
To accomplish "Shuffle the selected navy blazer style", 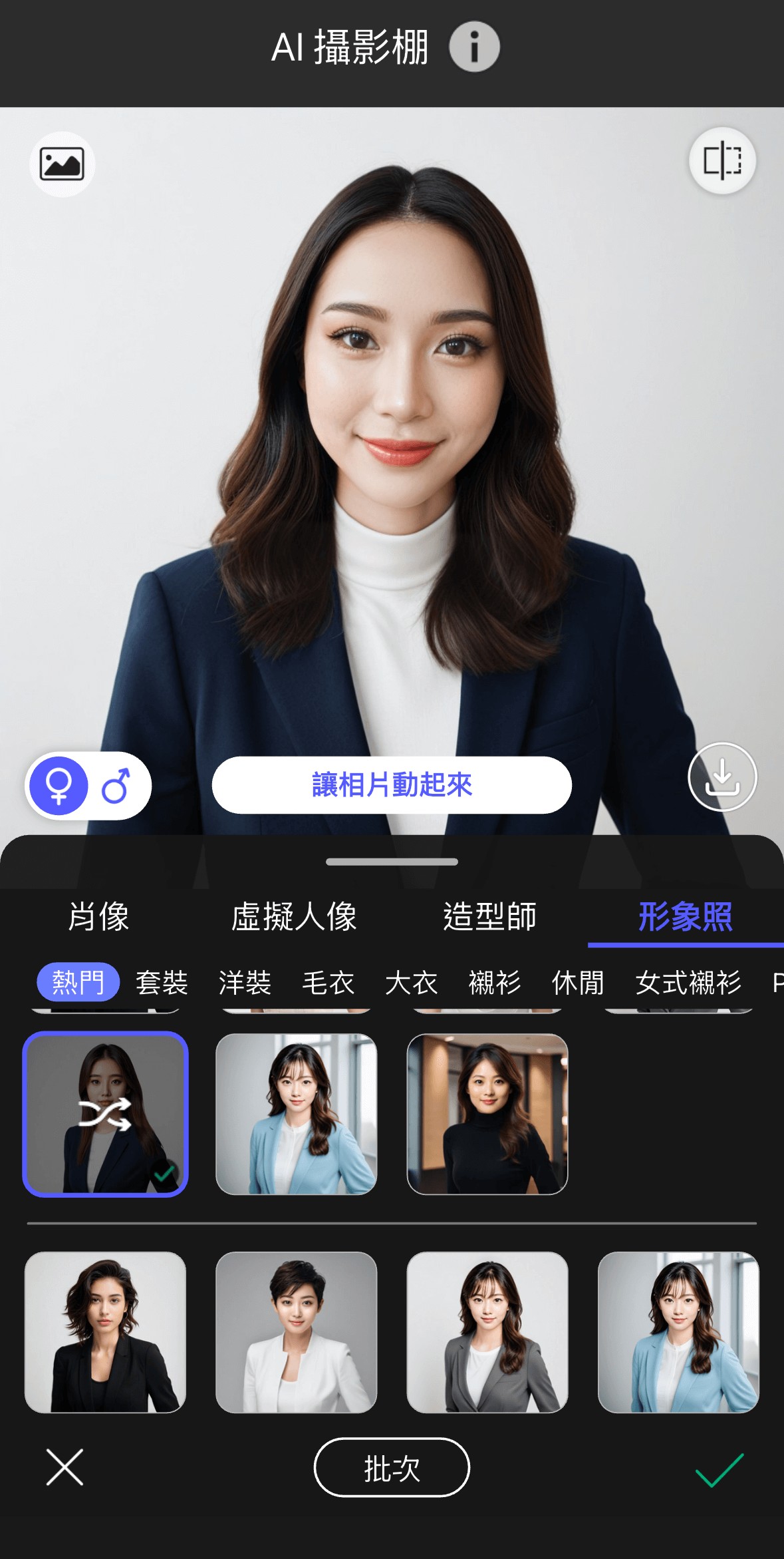I will pyautogui.click(x=105, y=1114).
